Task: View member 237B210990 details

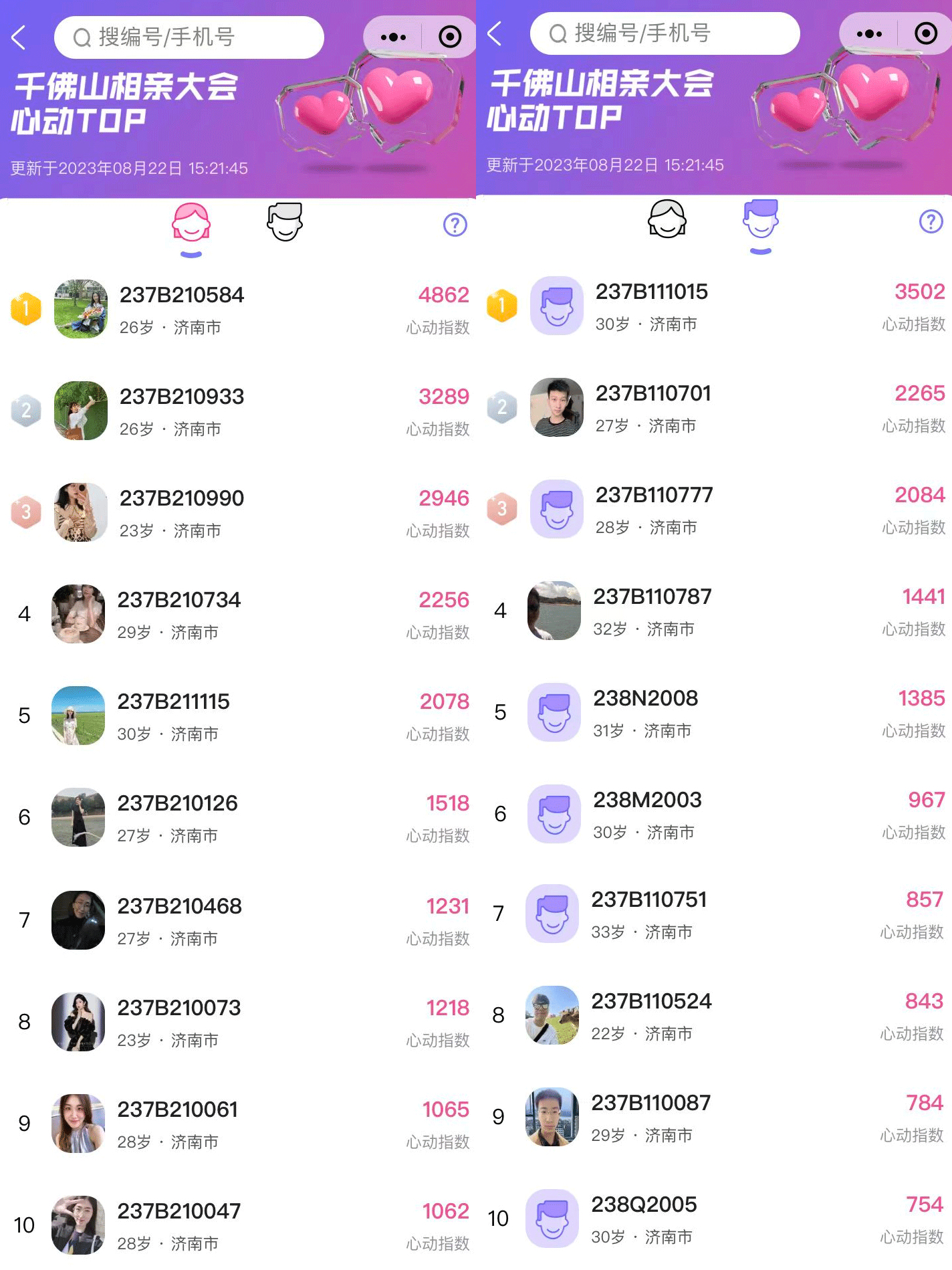Action: click(x=182, y=512)
